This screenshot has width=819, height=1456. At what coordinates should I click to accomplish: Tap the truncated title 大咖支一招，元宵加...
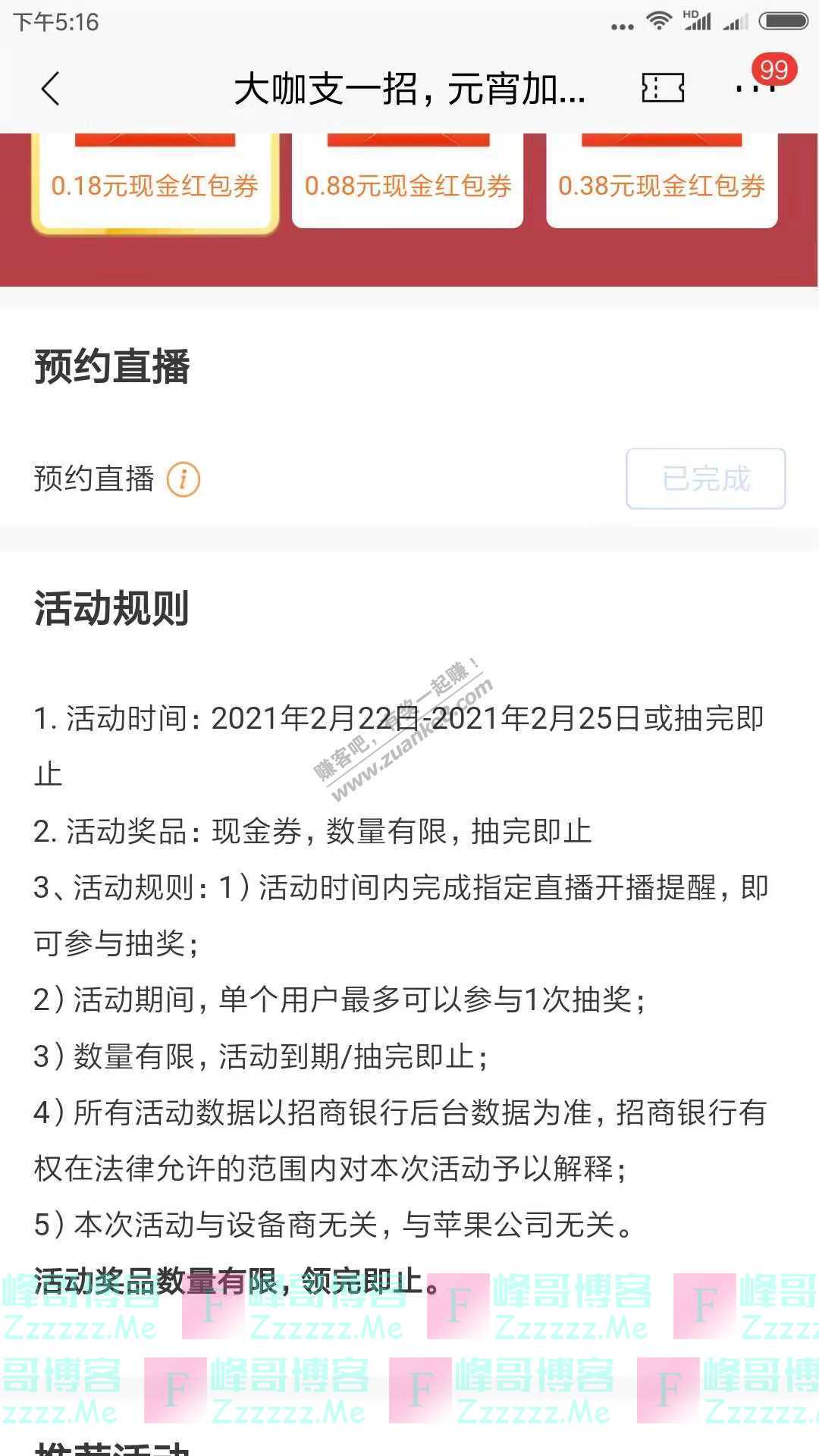click(x=409, y=88)
